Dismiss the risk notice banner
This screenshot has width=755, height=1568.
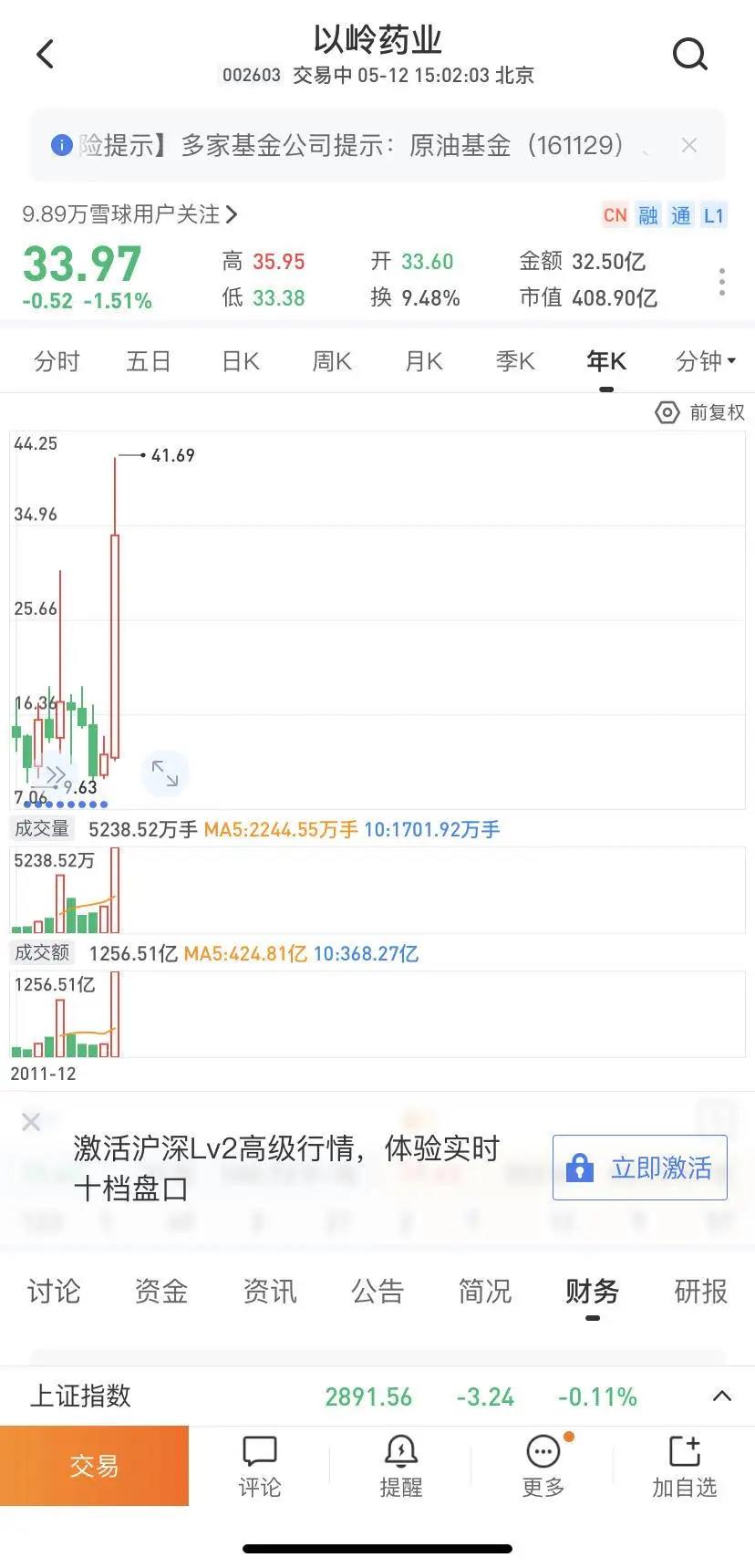[x=689, y=145]
